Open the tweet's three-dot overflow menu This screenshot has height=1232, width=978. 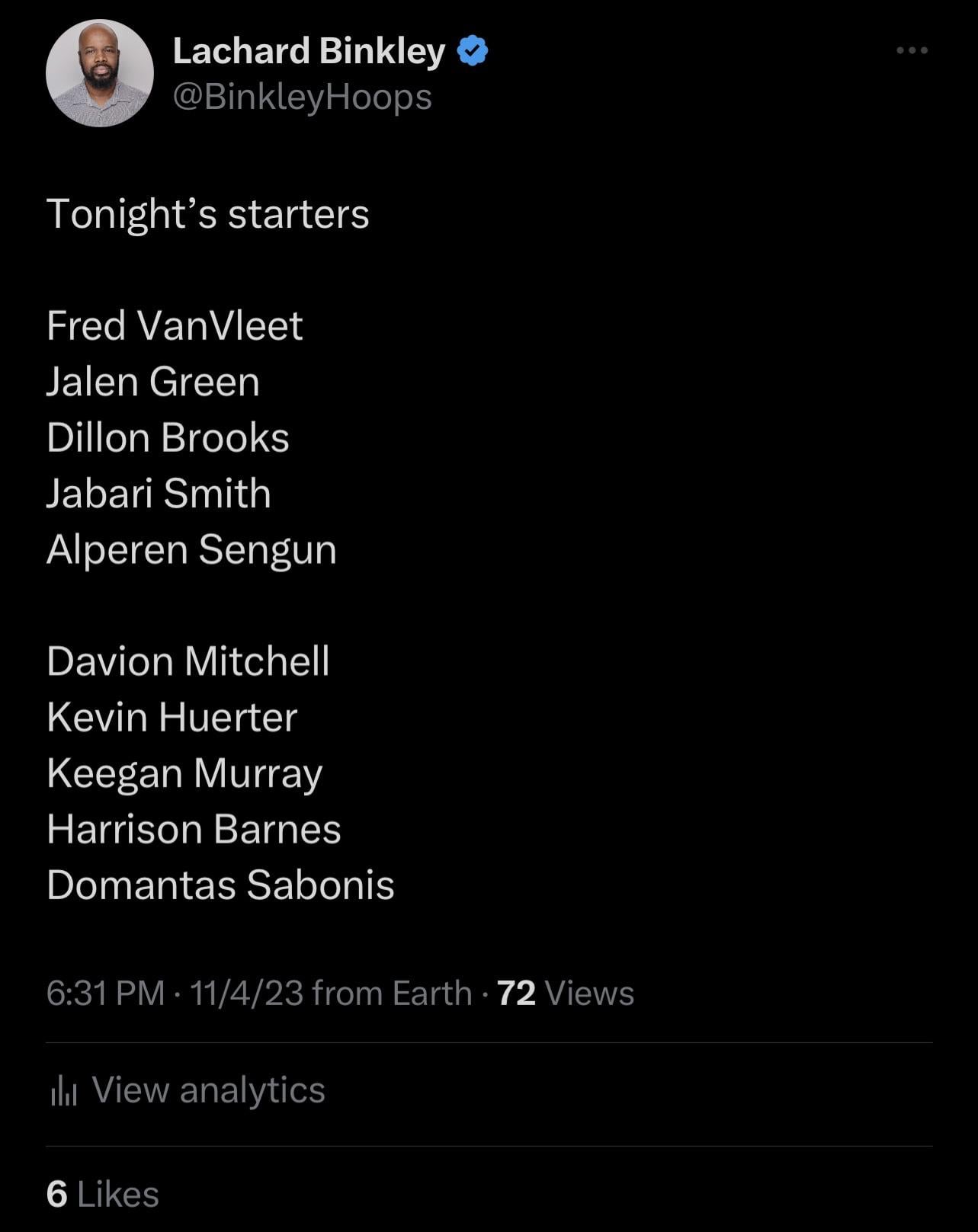pyautogui.click(x=912, y=50)
